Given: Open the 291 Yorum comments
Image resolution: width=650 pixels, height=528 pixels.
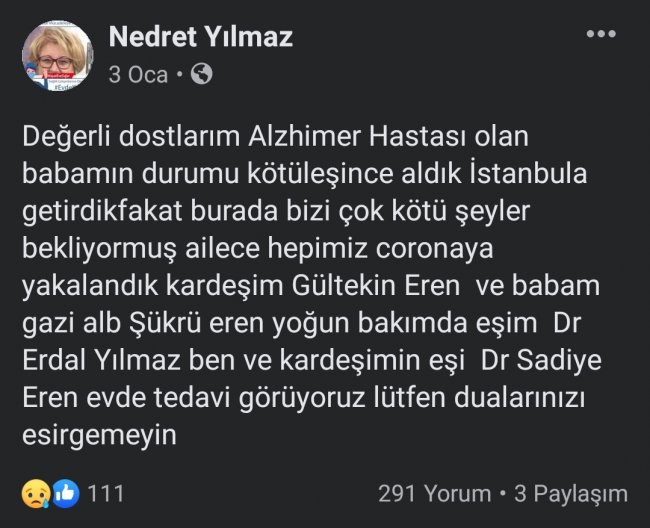Looking at the screenshot, I should 433,493.
